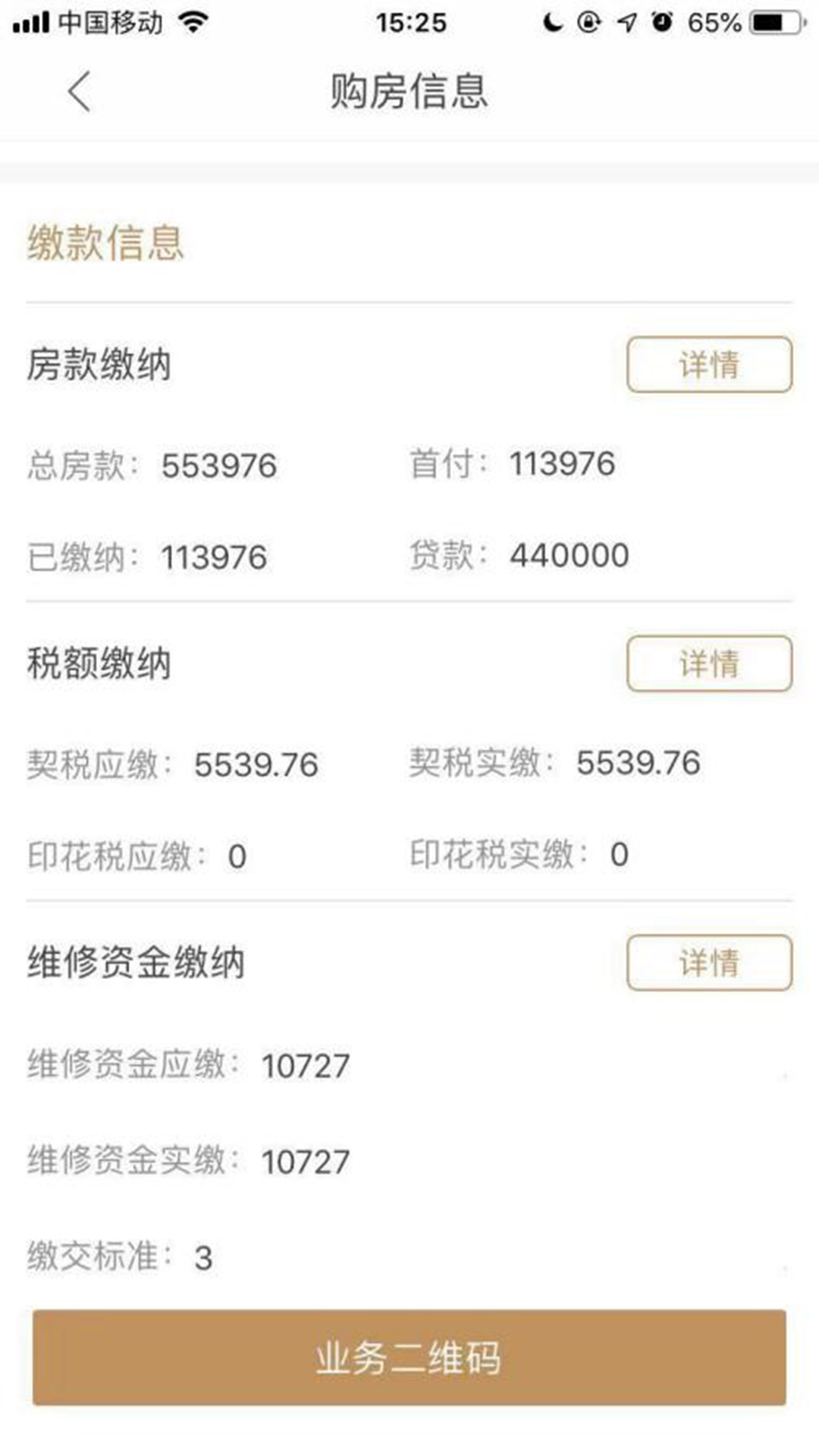Open 详情 for 房款缴纳
Screen dimensions: 819x1456
(709, 365)
